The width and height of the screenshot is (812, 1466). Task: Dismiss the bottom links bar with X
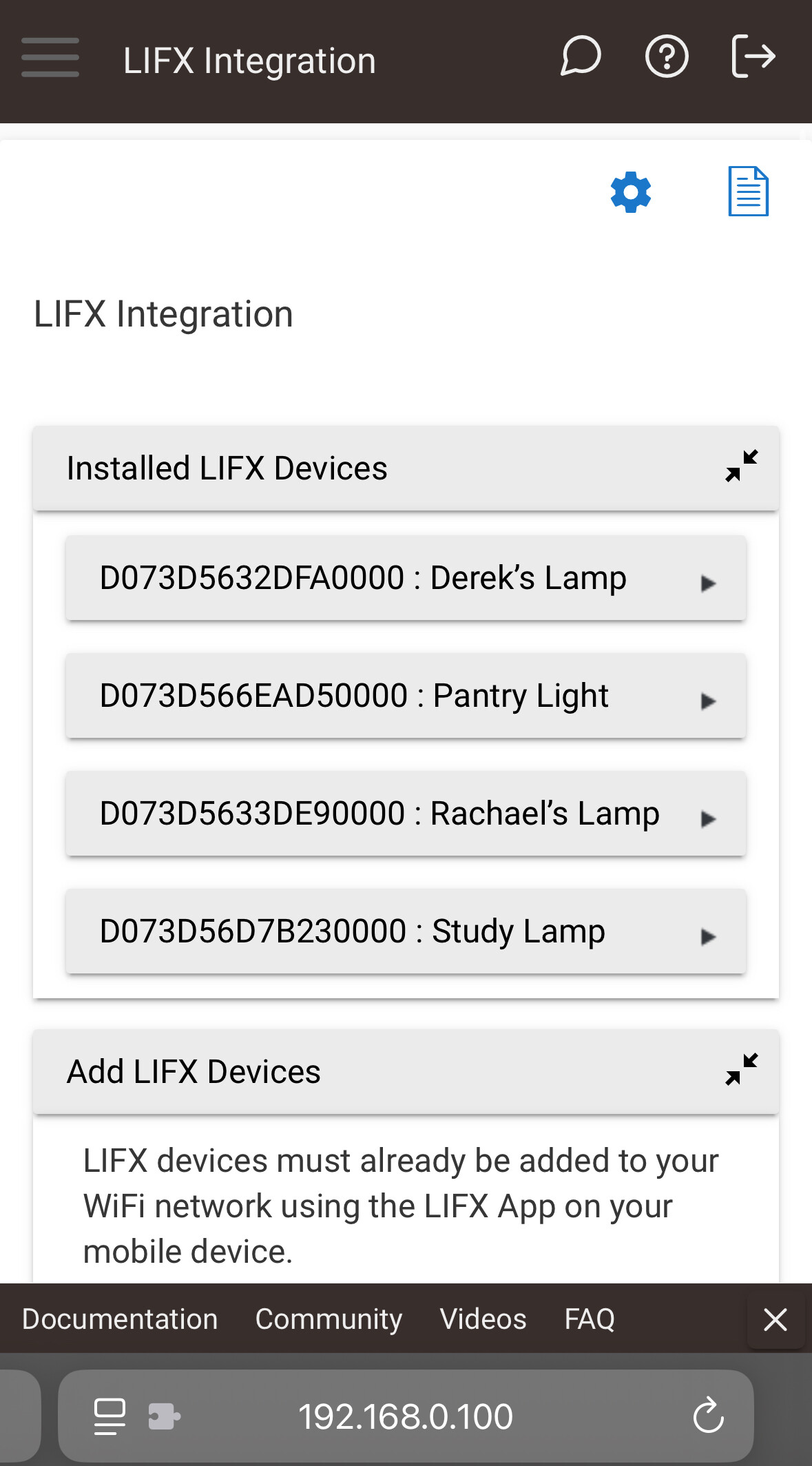pyautogui.click(x=775, y=1319)
